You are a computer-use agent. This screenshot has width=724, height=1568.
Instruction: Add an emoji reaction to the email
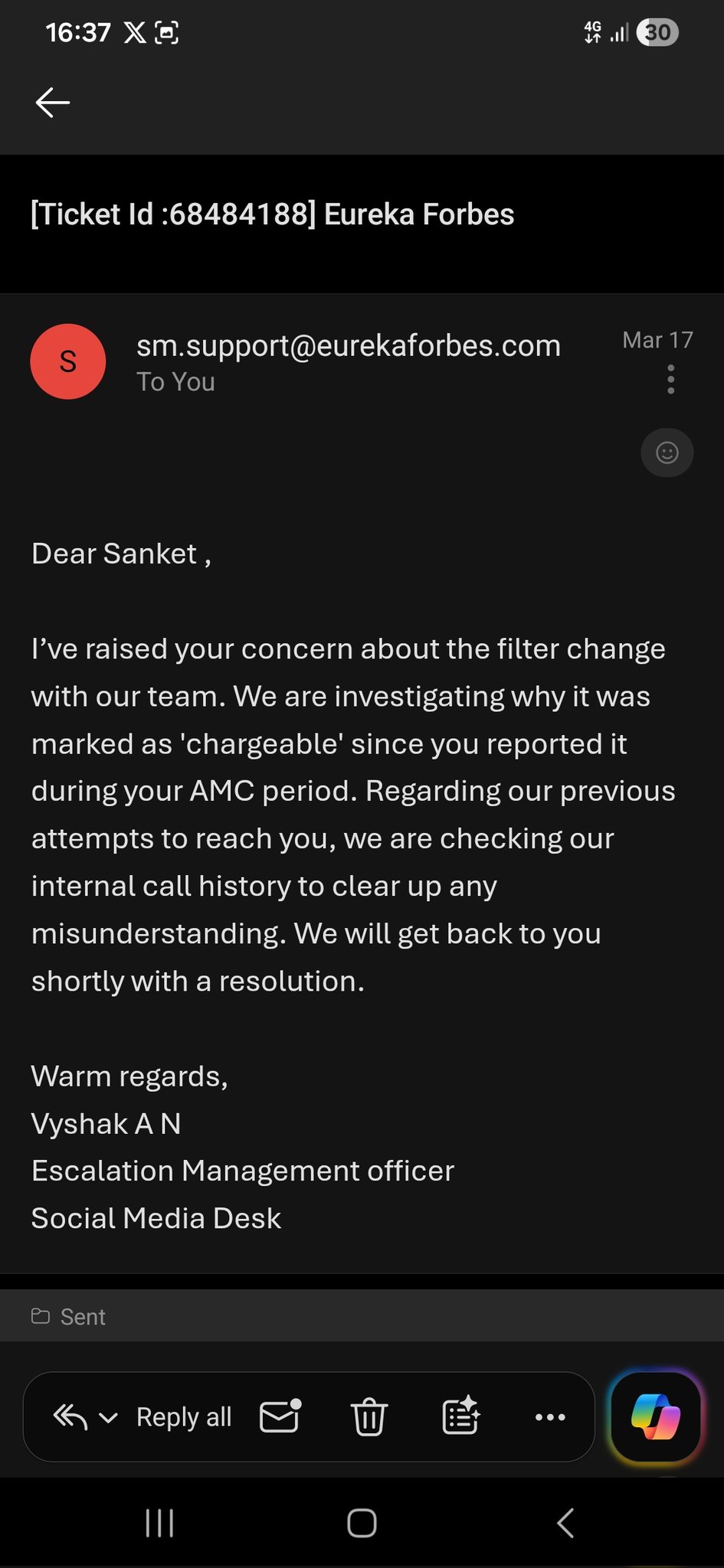coord(667,453)
